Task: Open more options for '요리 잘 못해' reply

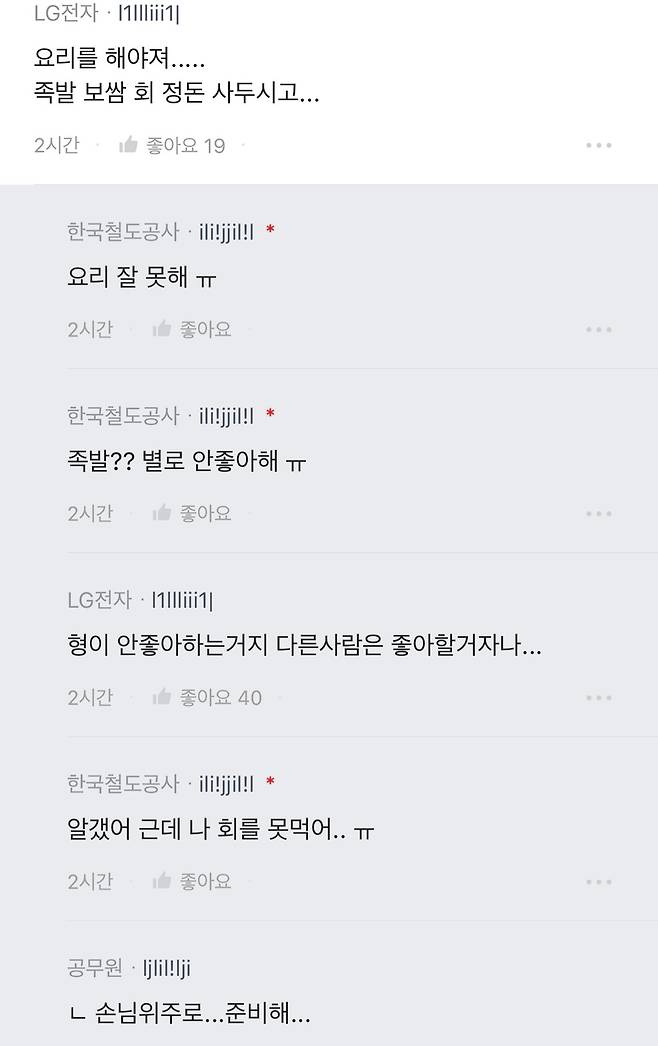Action: (598, 330)
